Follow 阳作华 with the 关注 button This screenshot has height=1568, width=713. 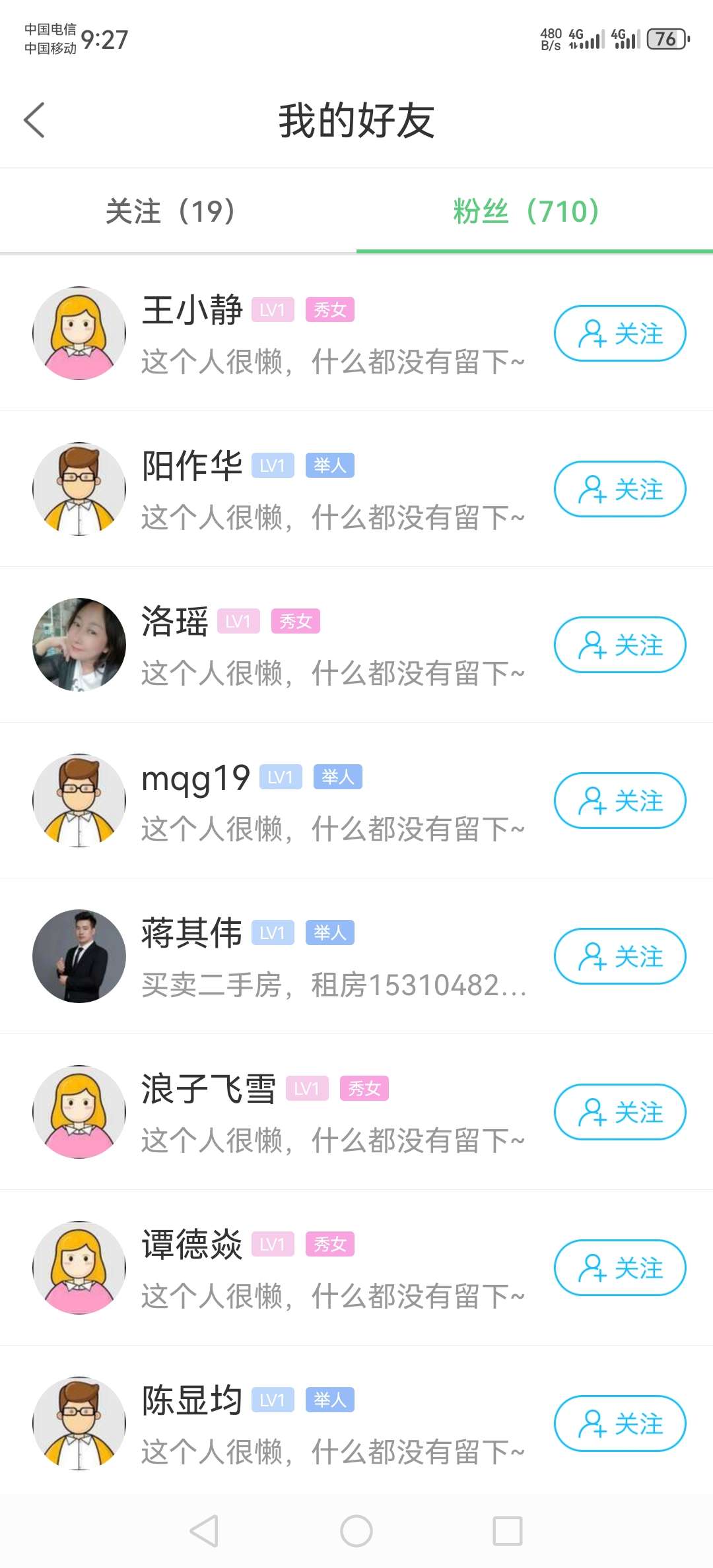[619, 489]
